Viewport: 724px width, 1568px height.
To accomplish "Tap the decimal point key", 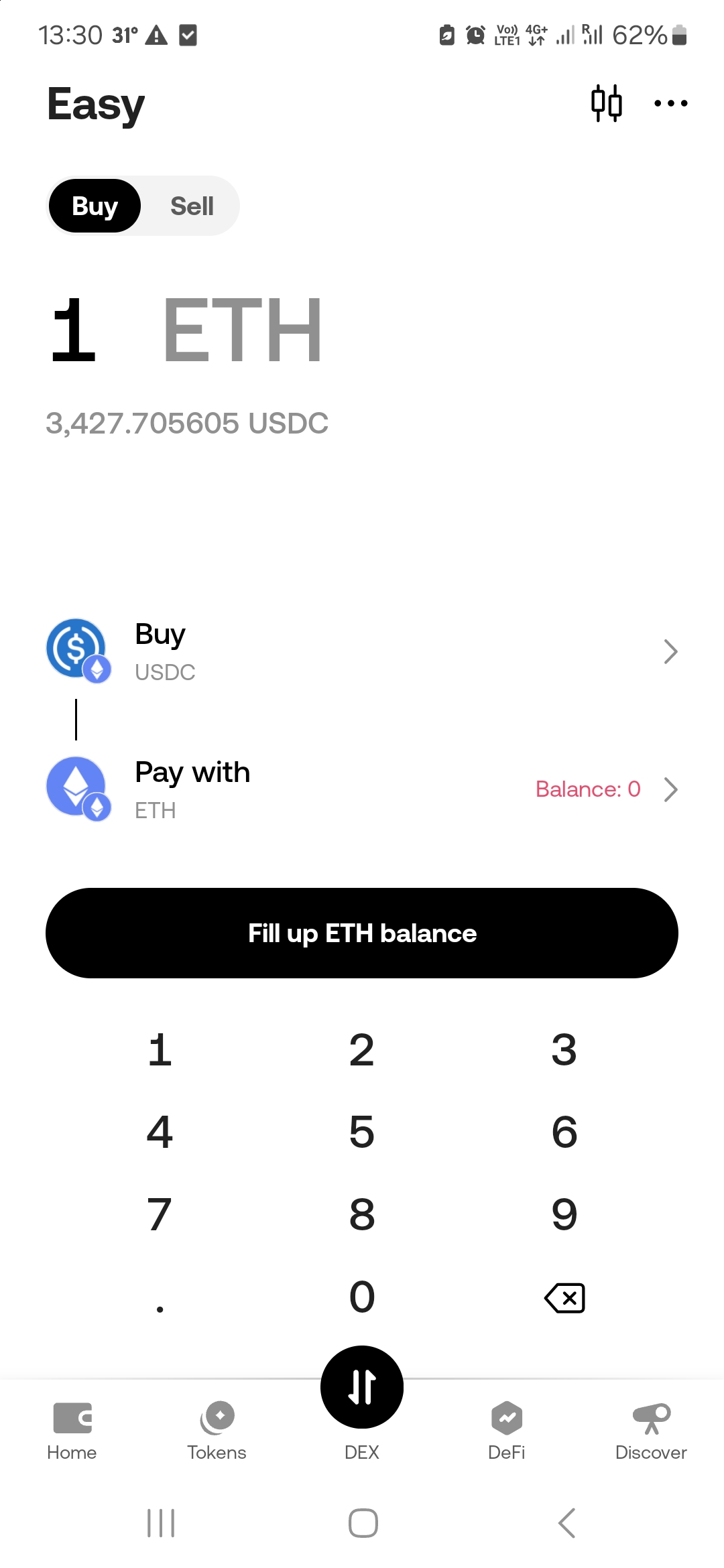I will click(x=159, y=1297).
